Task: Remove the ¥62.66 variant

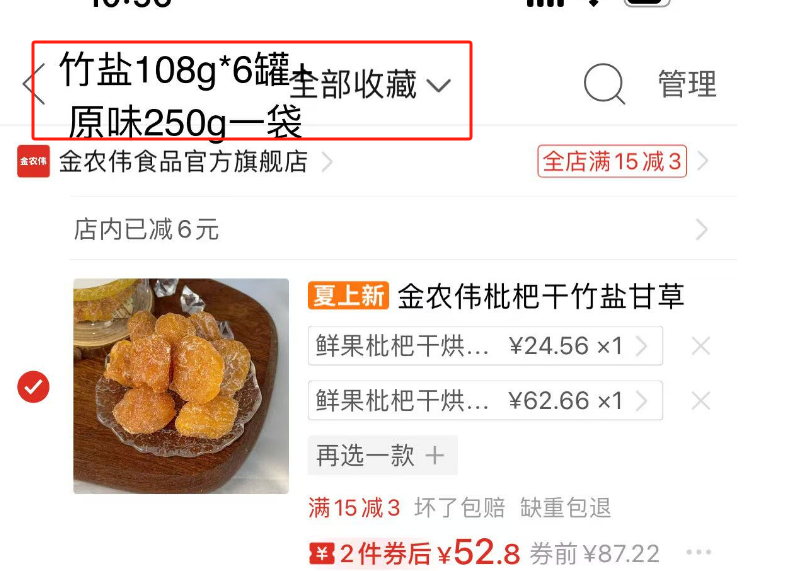Action: point(701,401)
